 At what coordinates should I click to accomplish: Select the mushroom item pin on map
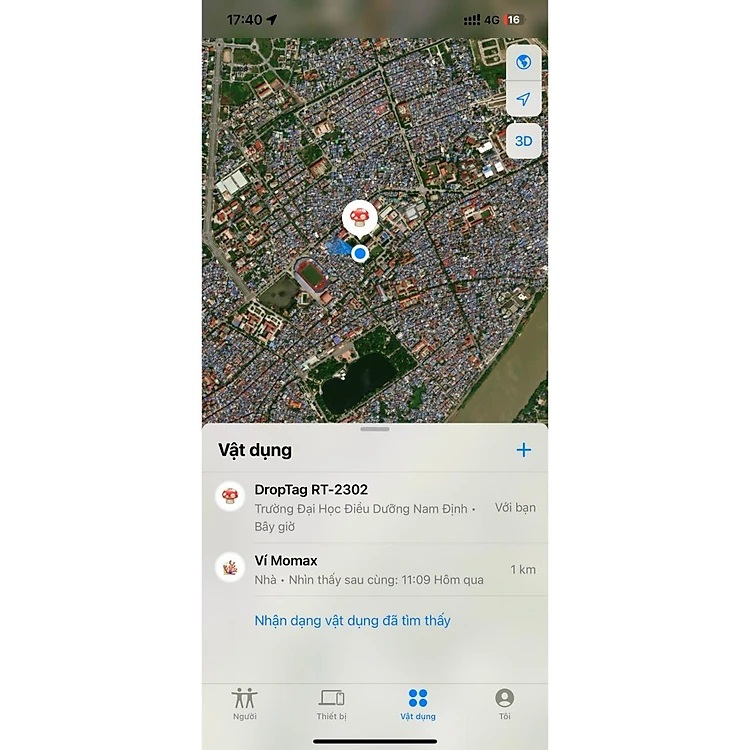[359, 216]
